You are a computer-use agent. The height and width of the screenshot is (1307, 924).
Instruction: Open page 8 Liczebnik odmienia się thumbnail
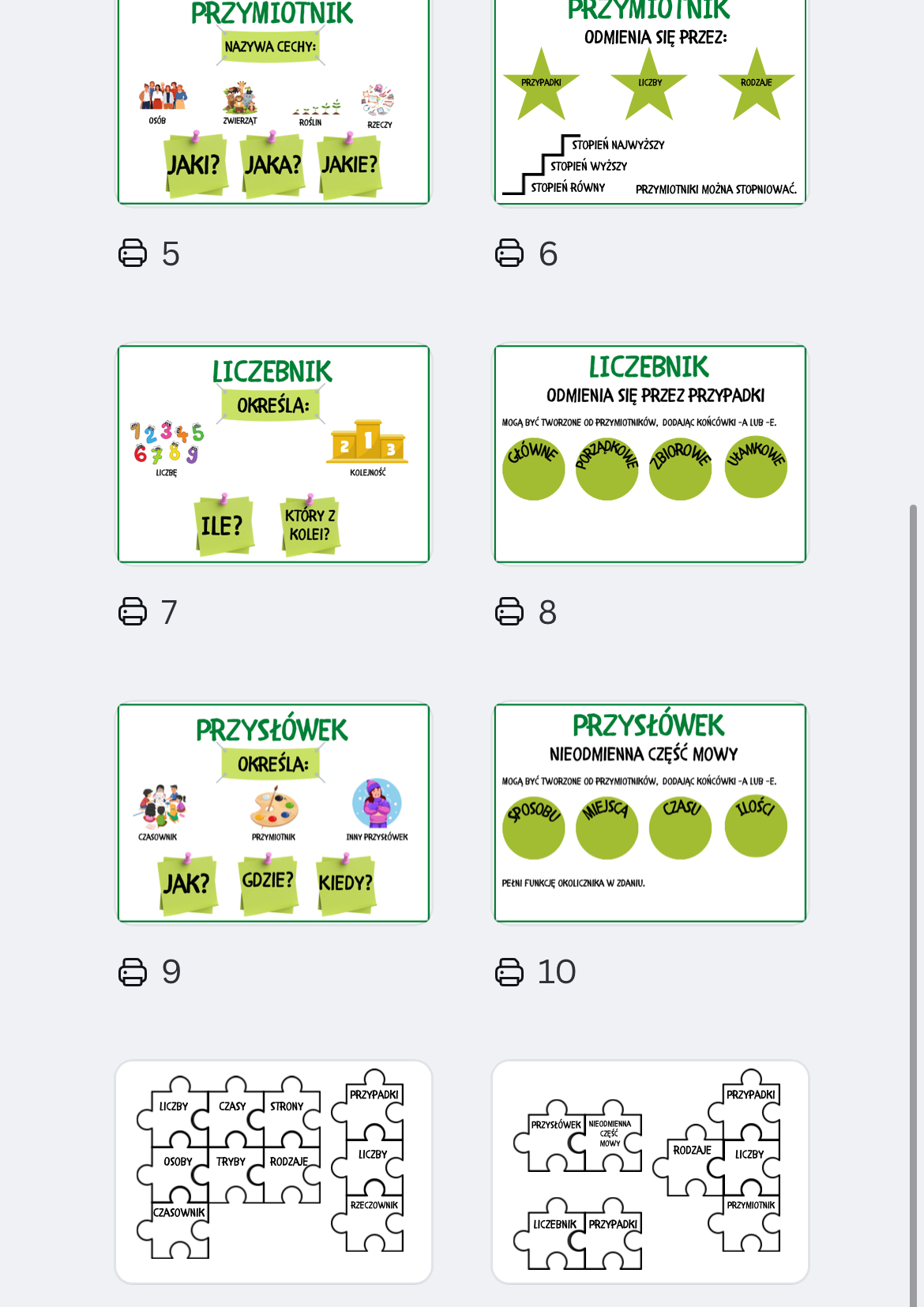pos(650,454)
